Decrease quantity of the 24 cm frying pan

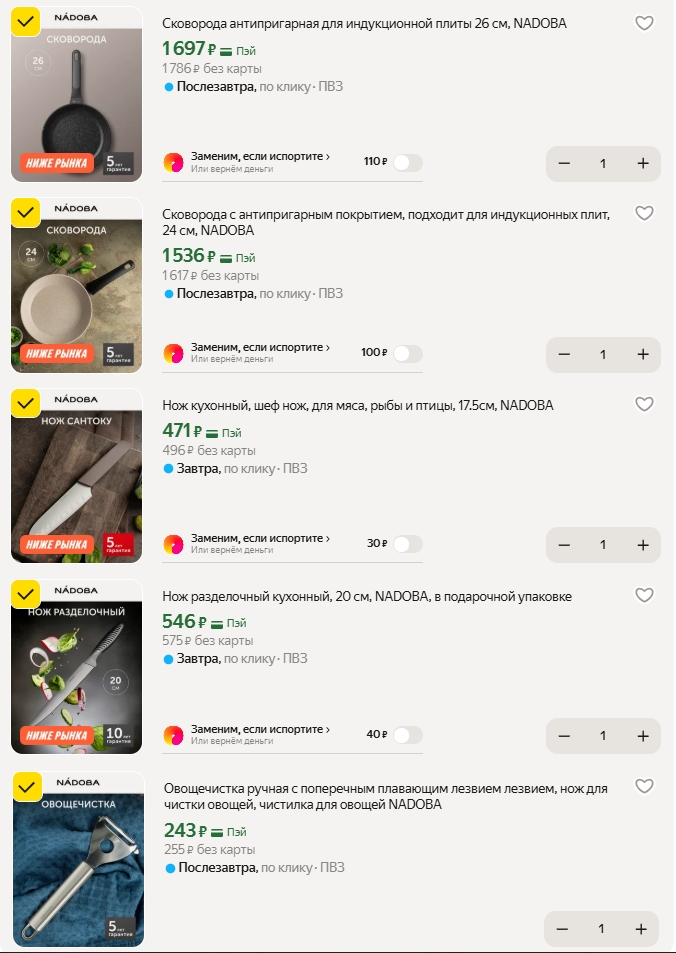click(564, 355)
